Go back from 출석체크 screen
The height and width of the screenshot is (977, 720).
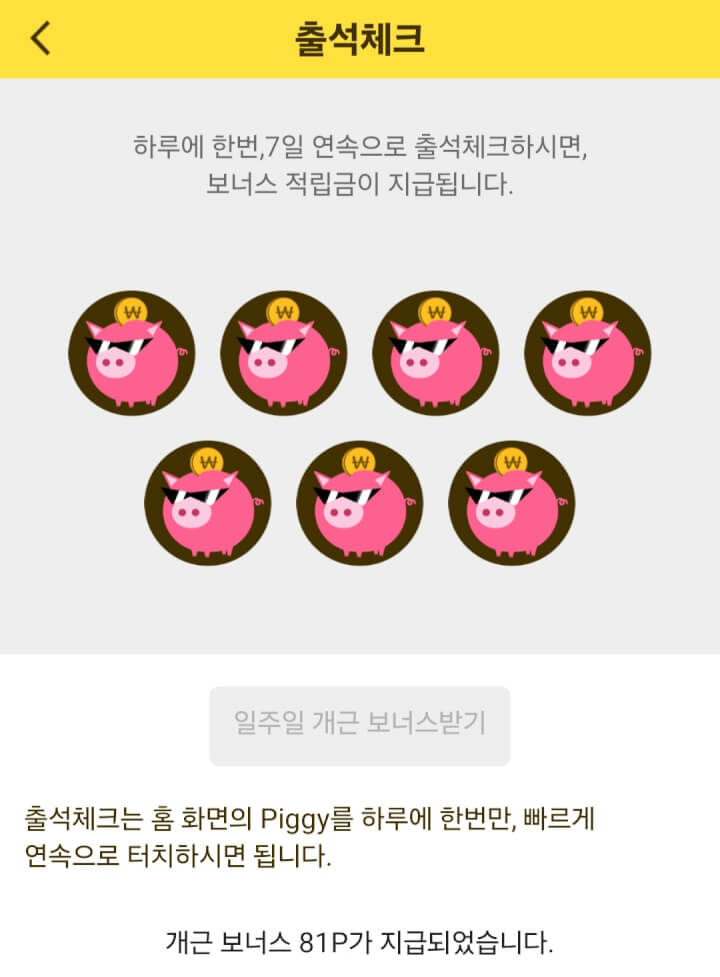pos(40,38)
